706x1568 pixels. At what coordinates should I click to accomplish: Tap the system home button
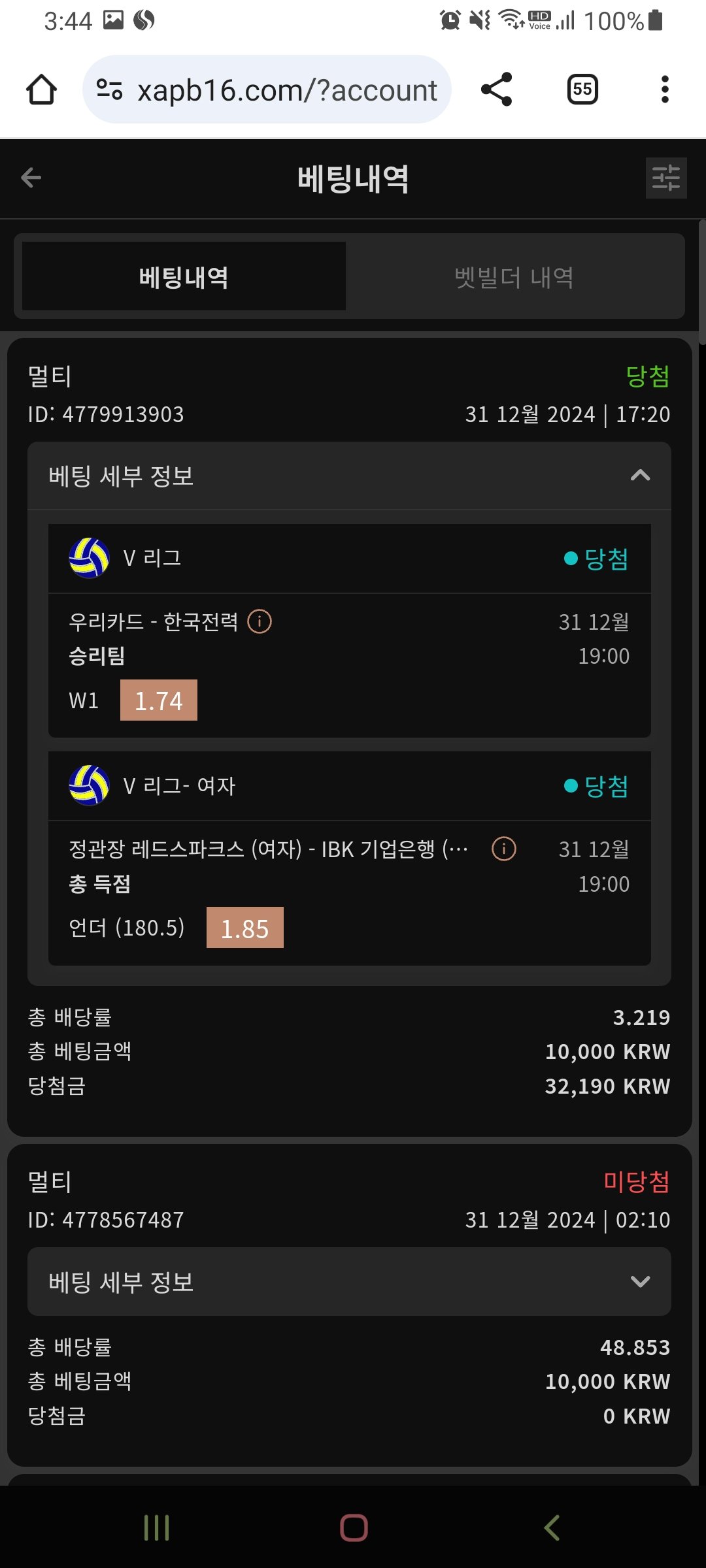coord(354,1527)
